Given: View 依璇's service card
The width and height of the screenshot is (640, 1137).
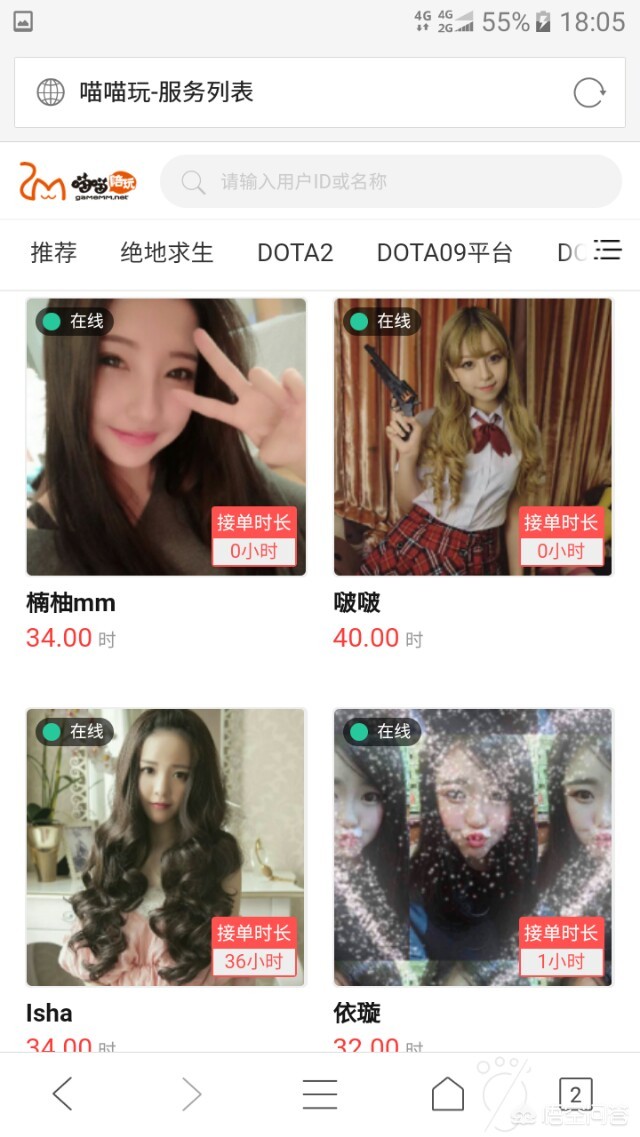Looking at the screenshot, I should [472, 847].
